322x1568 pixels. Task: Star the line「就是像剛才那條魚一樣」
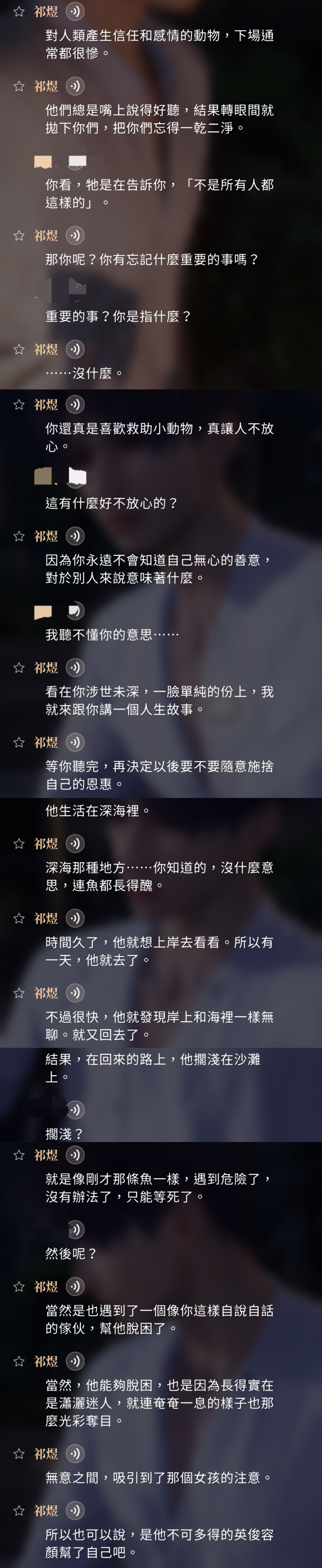(x=19, y=1155)
